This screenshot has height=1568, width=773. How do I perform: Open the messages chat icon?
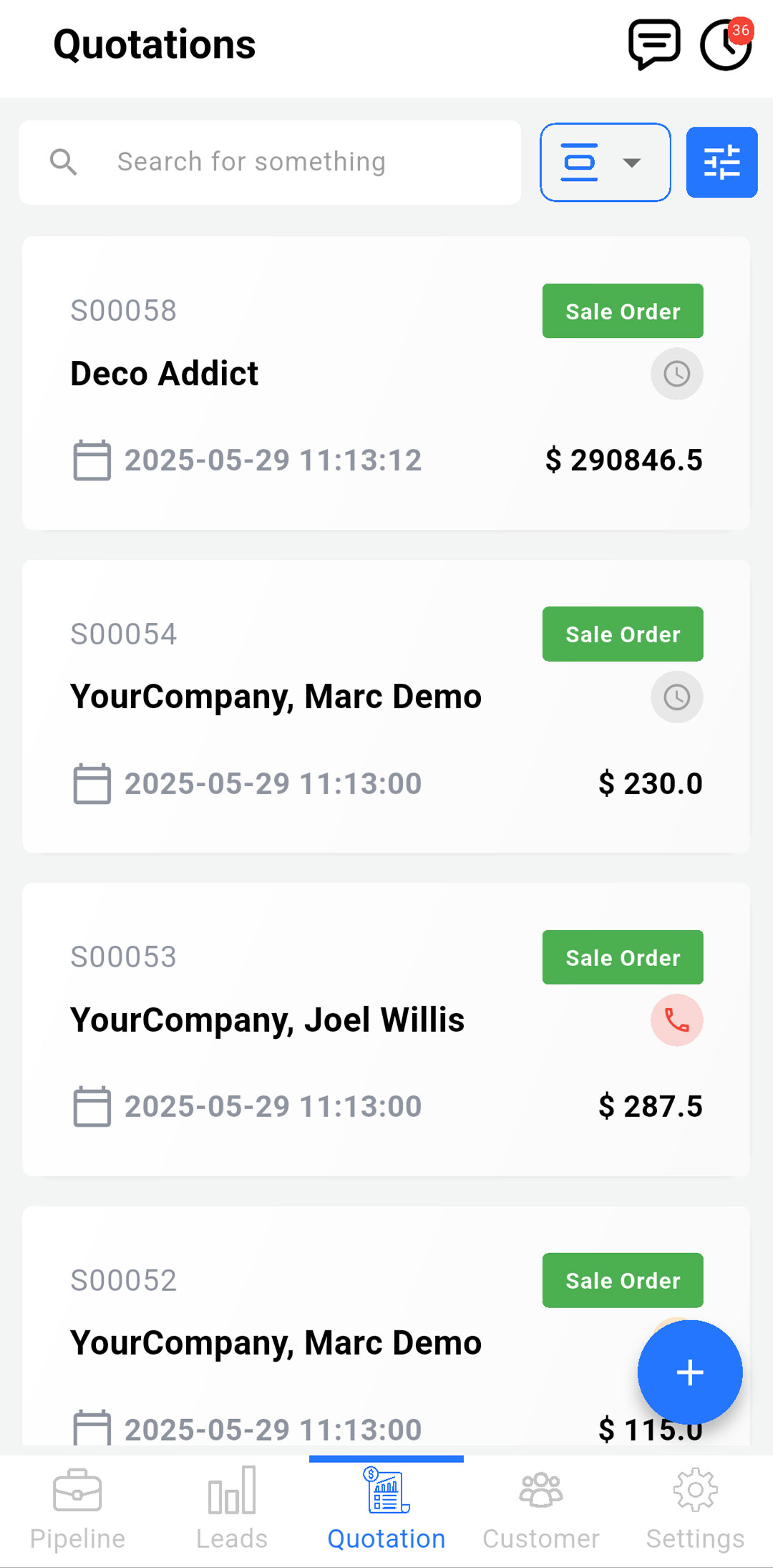coord(653,44)
